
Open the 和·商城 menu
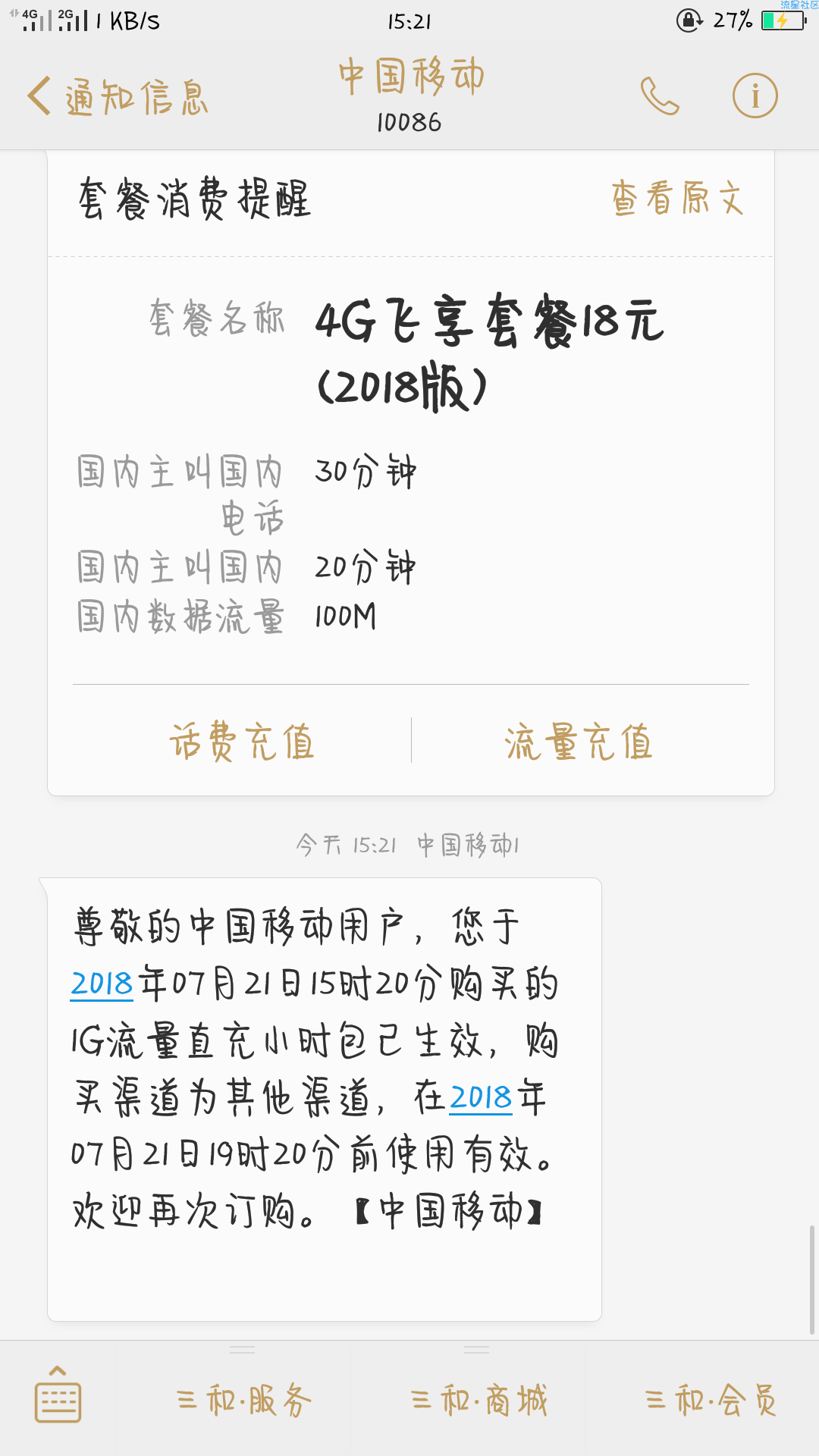coord(479,1400)
